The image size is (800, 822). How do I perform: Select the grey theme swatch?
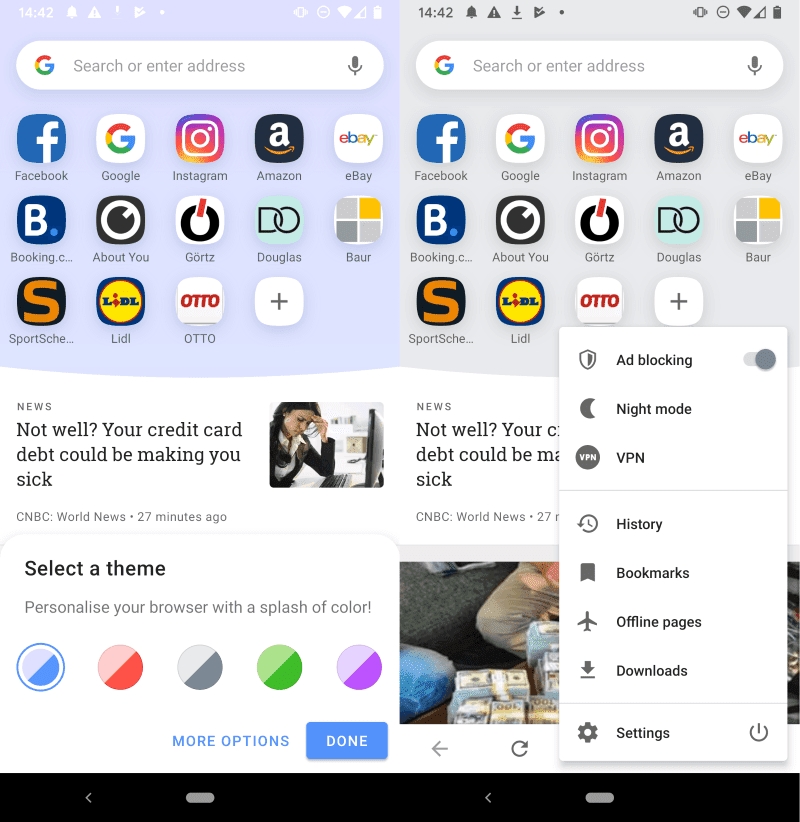coord(200,667)
